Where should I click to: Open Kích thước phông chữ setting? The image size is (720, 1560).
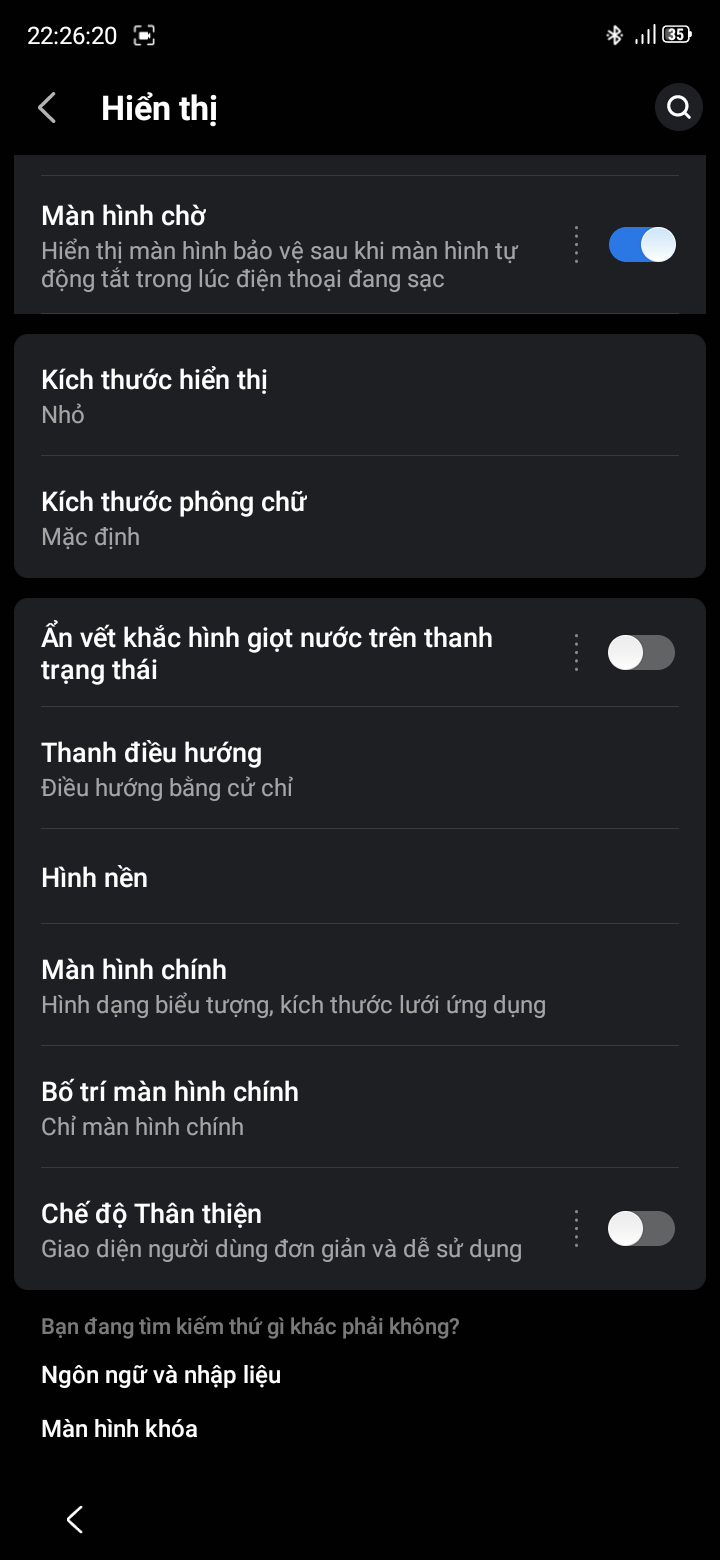360,518
